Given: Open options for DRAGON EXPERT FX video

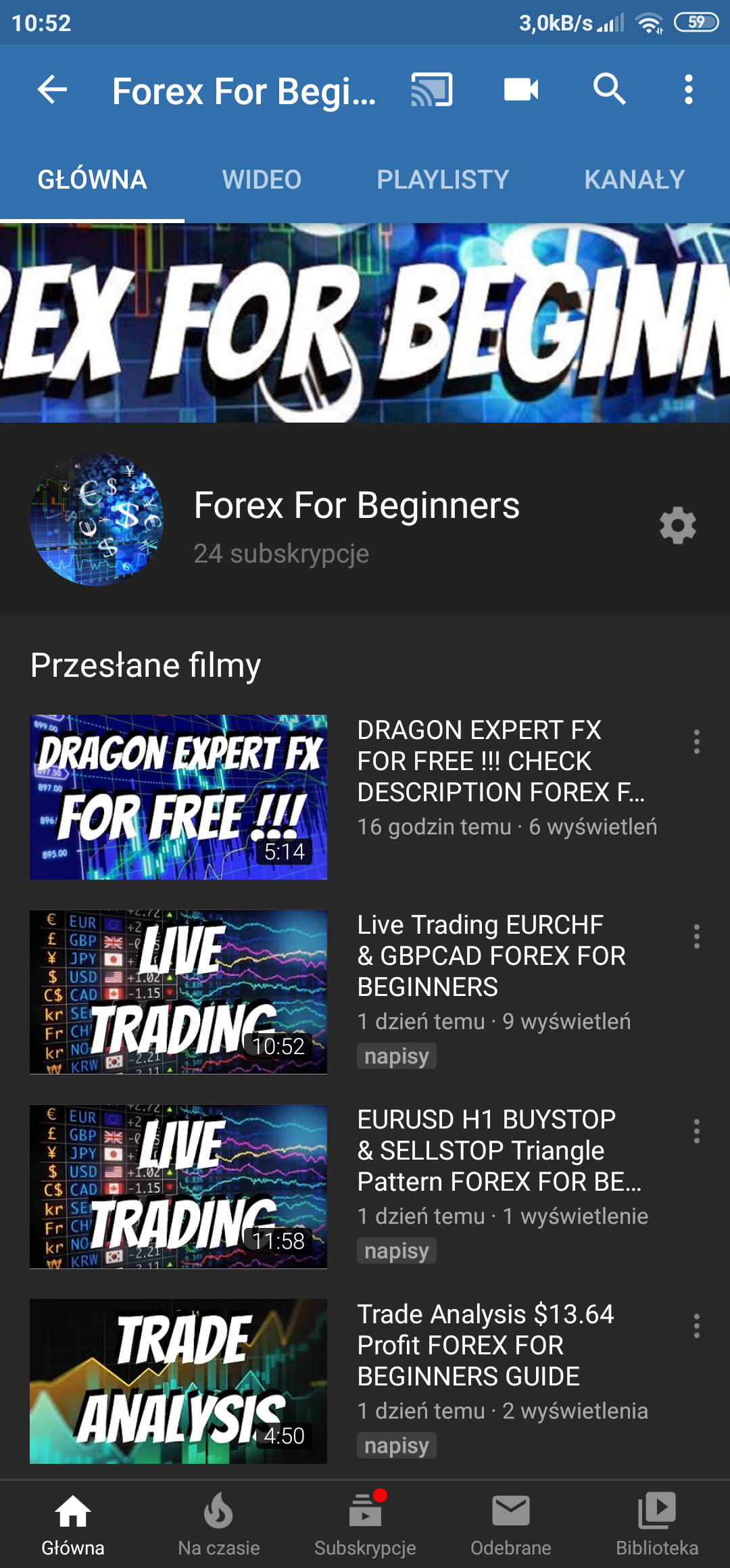Looking at the screenshot, I should (x=696, y=742).
